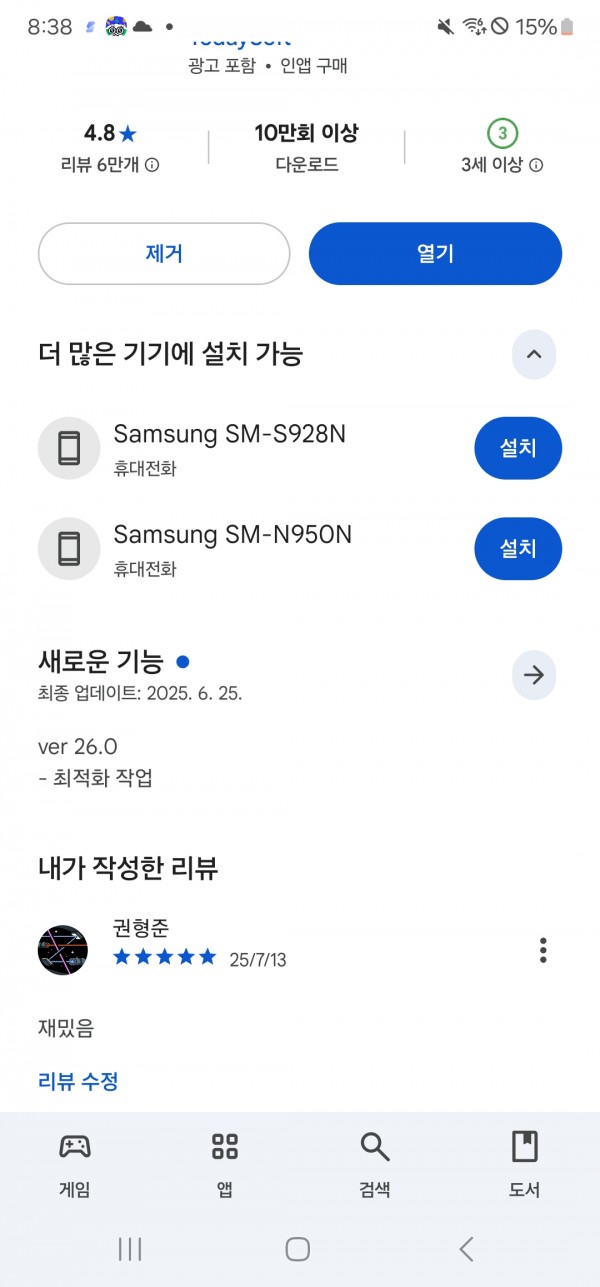This screenshot has height=1287, width=600.
Task: Open recent apps from navigation bar
Action: [130, 1248]
